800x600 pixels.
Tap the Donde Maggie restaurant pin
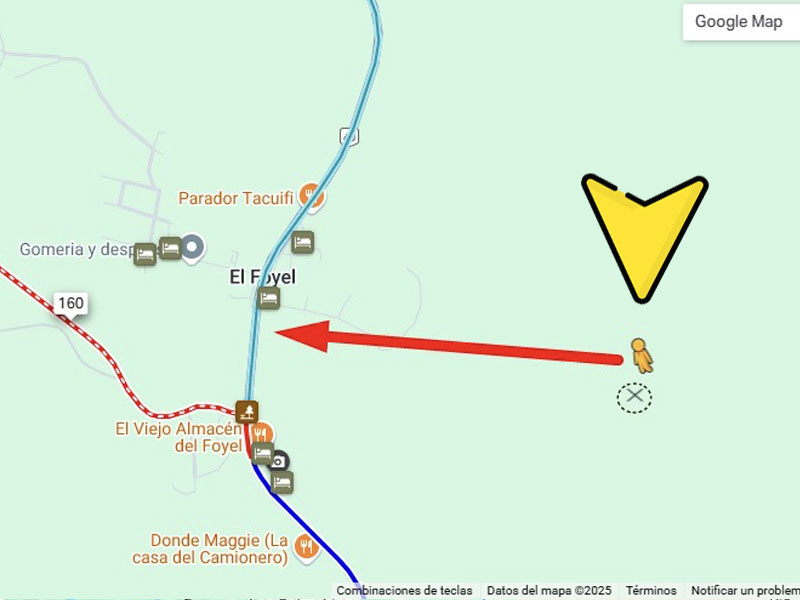pos(308,546)
